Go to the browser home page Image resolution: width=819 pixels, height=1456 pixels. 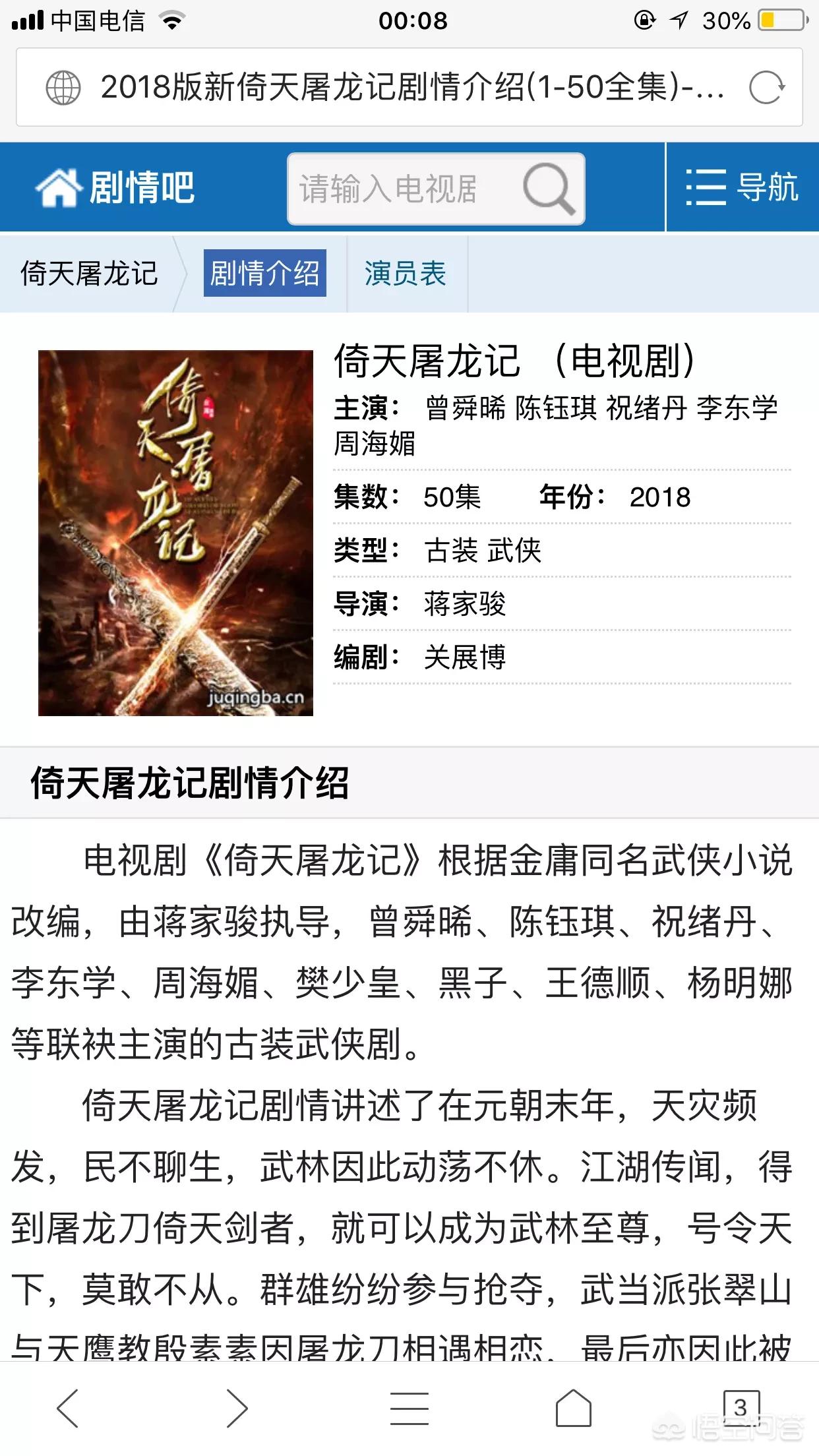(x=573, y=1408)
